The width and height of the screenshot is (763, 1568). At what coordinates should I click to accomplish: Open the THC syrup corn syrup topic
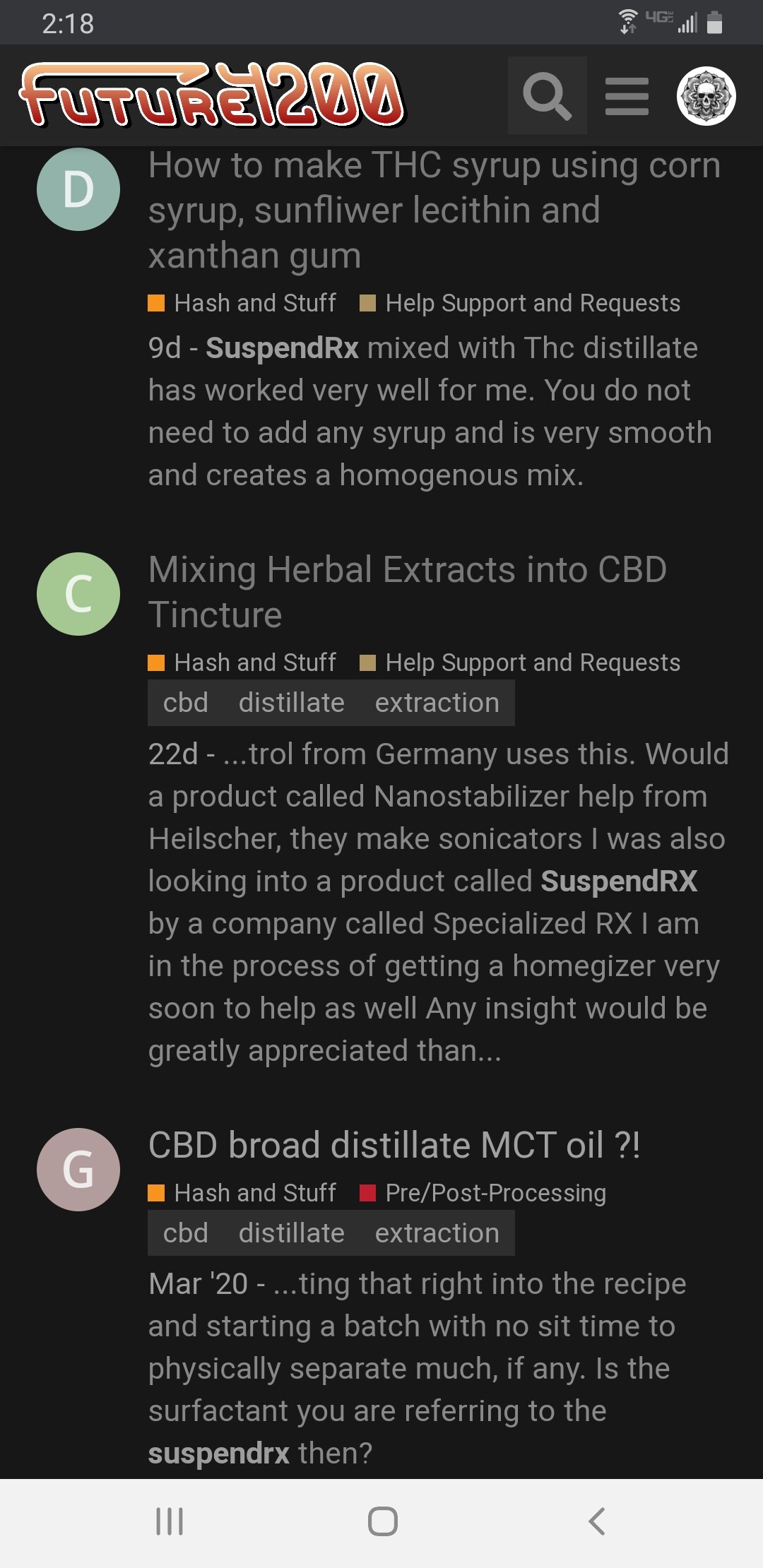pyautogui.click(x=434, y=210)
